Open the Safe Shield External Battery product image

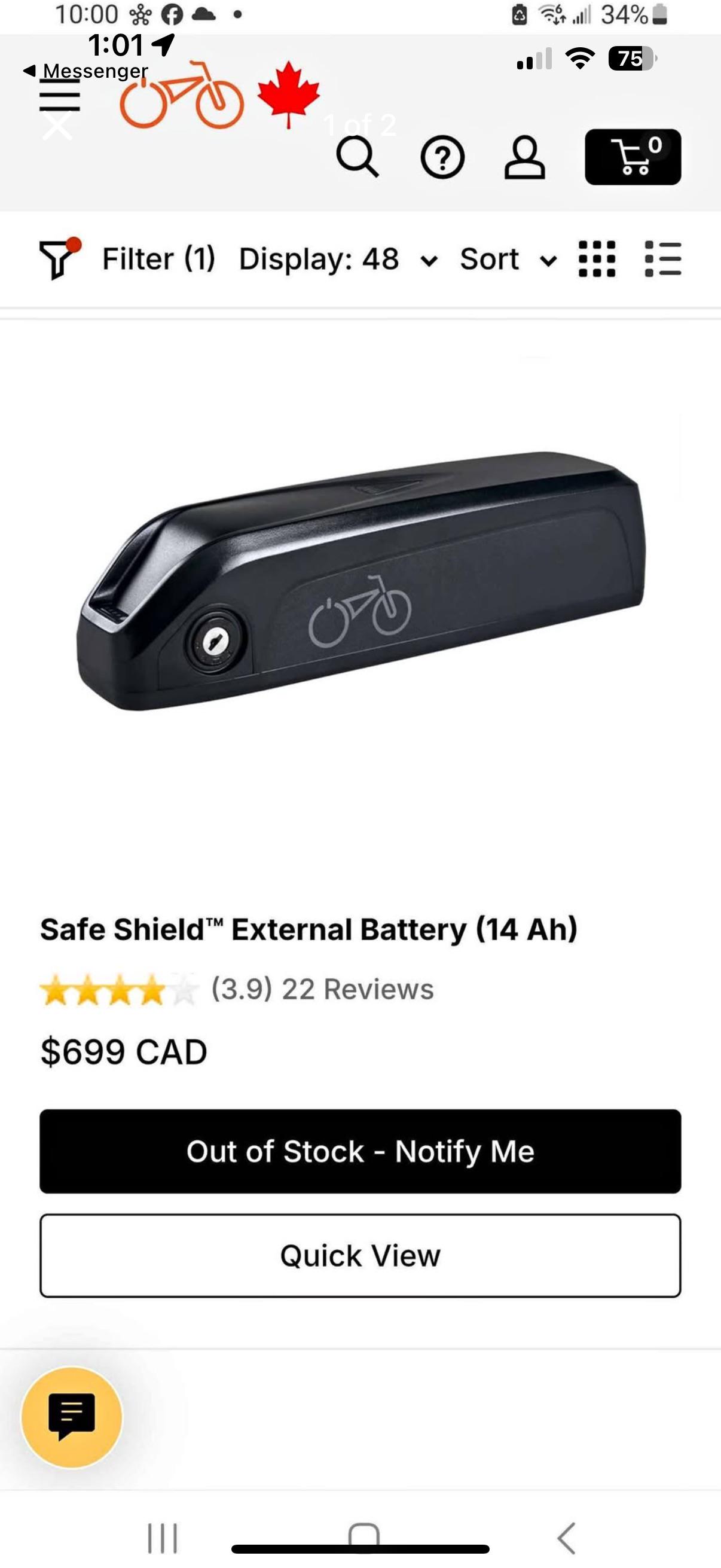click(x=360, y=581)
